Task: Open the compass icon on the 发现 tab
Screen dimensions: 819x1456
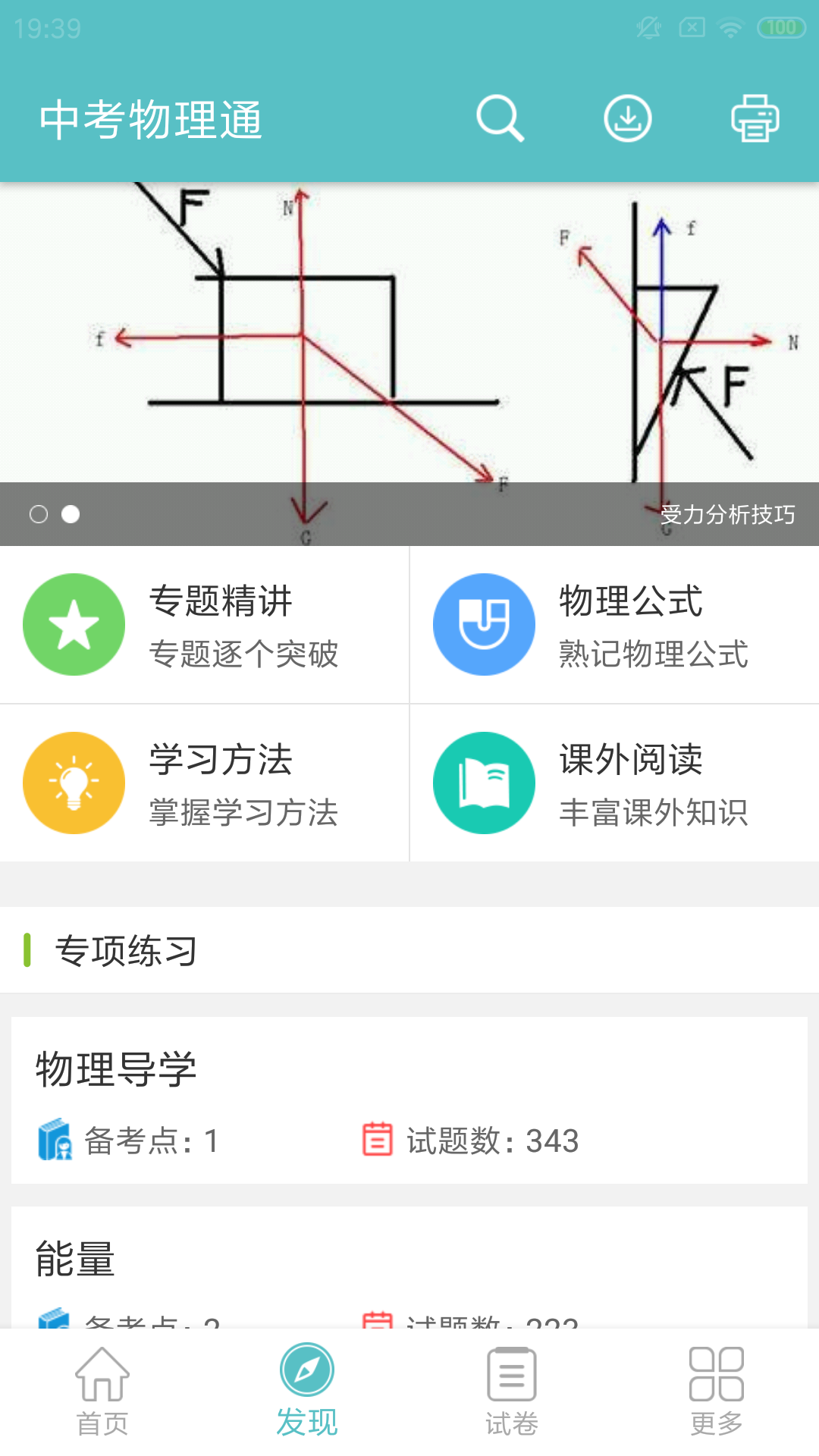Action: pos(307,1372)
